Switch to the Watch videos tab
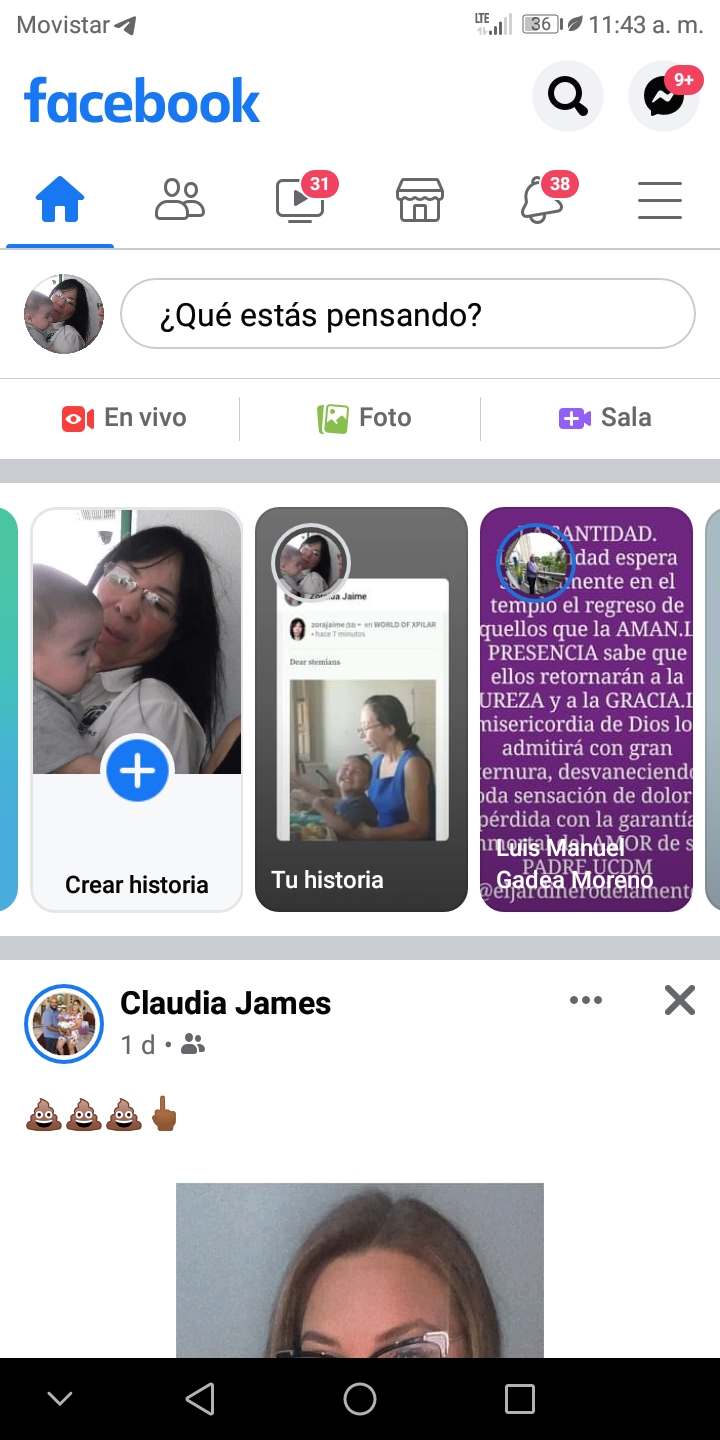 (x=300, y=200)
